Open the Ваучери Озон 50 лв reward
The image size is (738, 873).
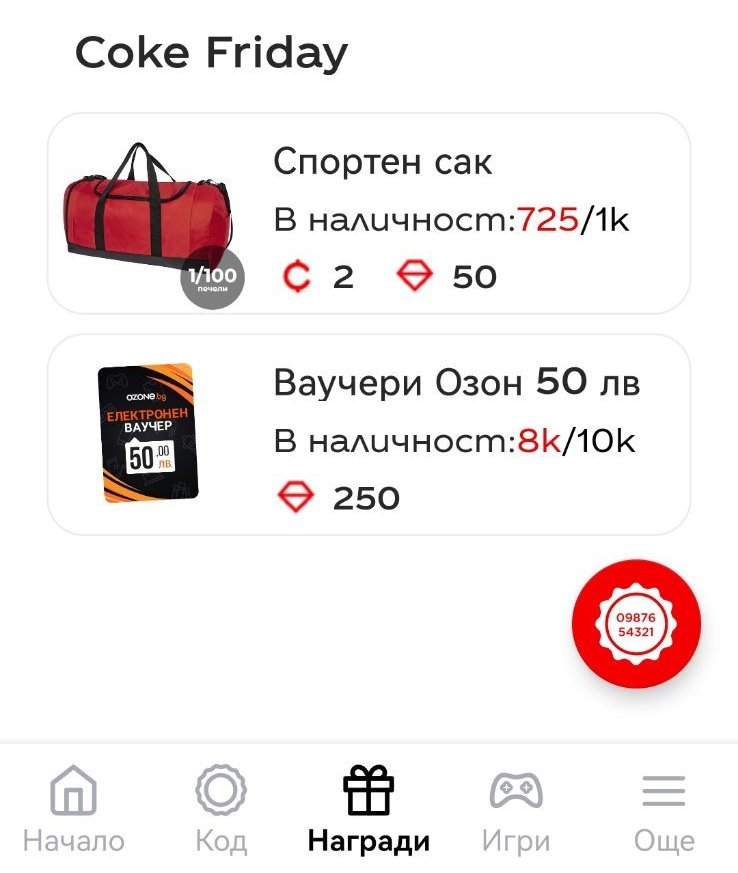(x=368, y=435)
